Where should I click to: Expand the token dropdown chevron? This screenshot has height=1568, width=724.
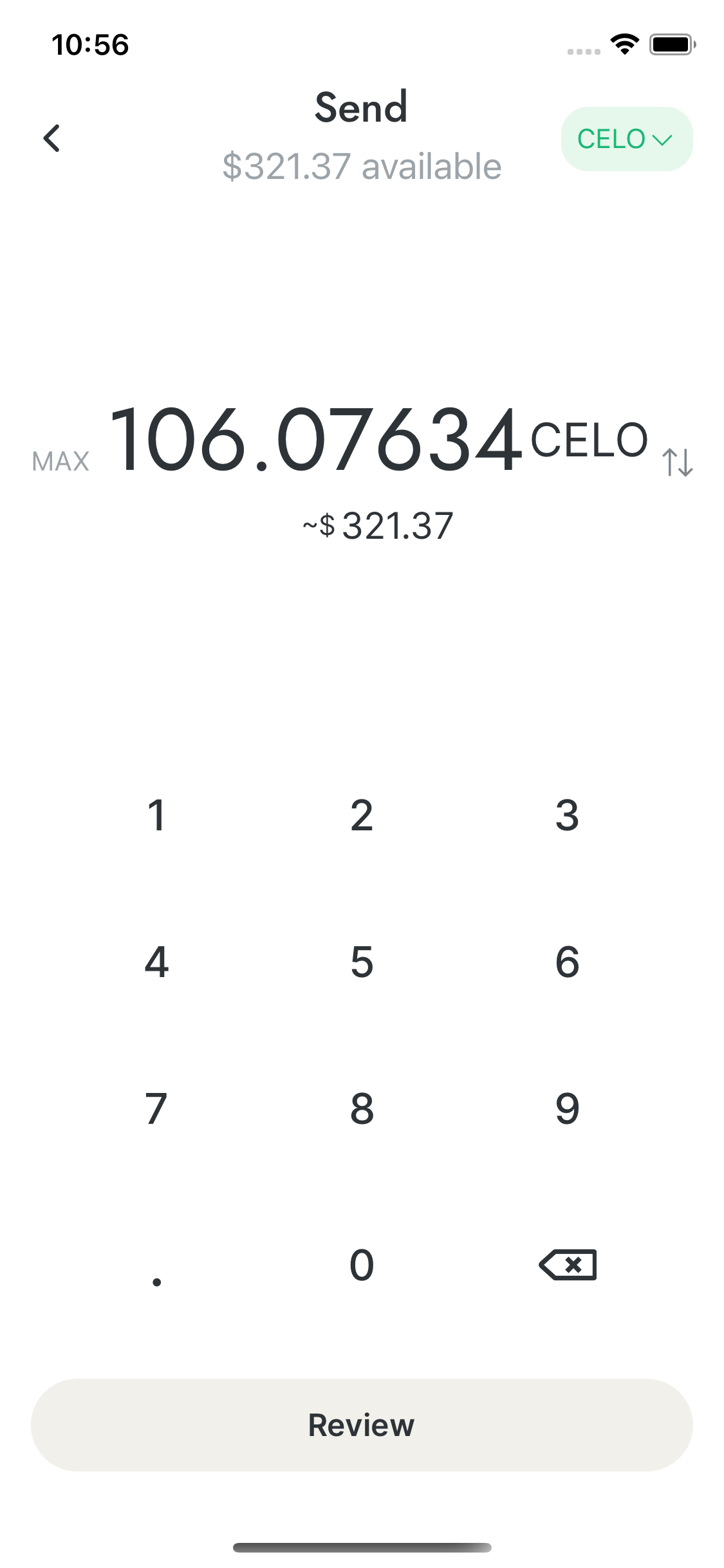coord(662,140)
